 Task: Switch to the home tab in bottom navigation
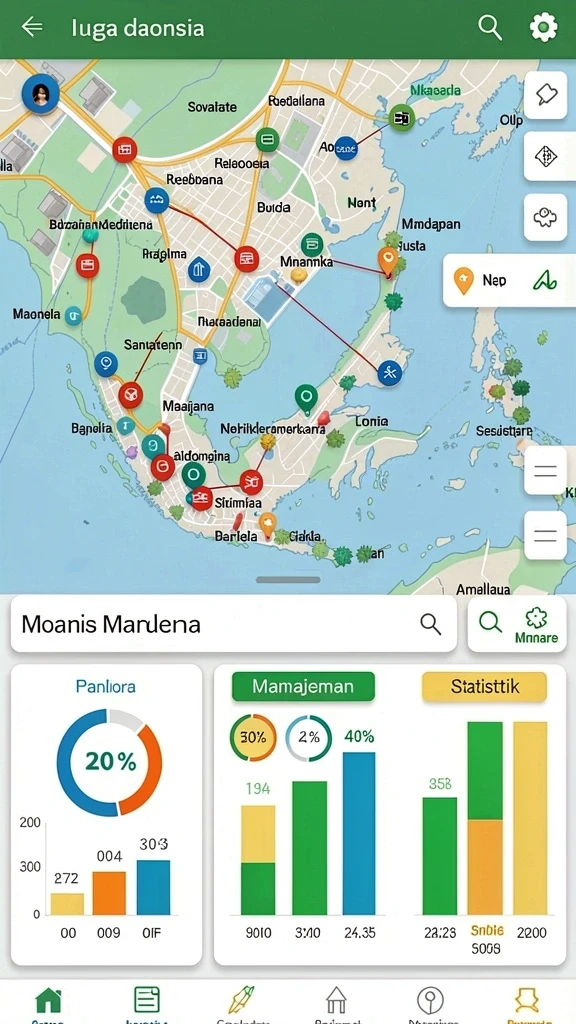point(48,1001)
